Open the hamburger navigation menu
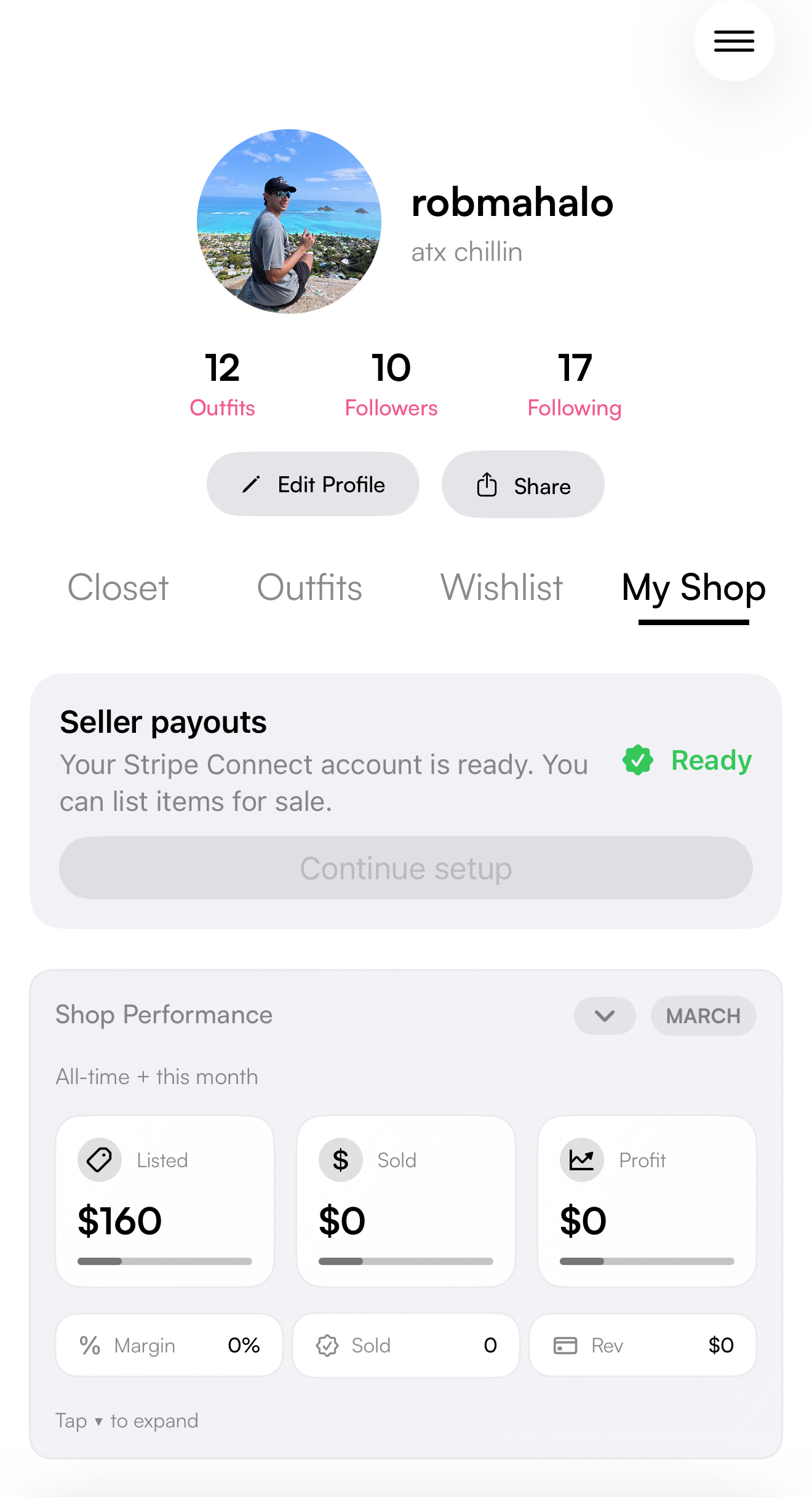The image size is (812, 1497). click(x=733, y=41)
